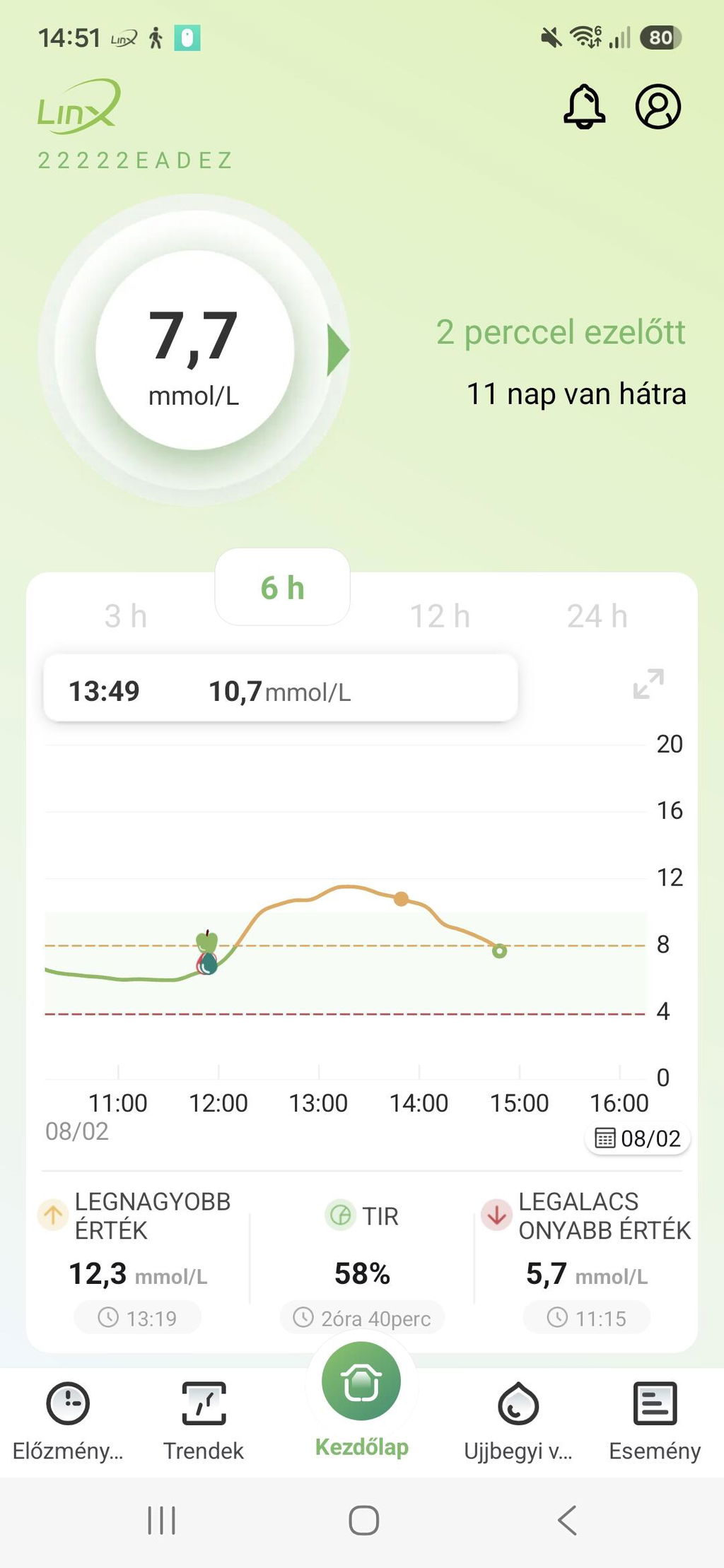The height and width of the screenshot is (1568, 724).
Task: Open the system recent apps view
Action: (x=161, y=1520)
